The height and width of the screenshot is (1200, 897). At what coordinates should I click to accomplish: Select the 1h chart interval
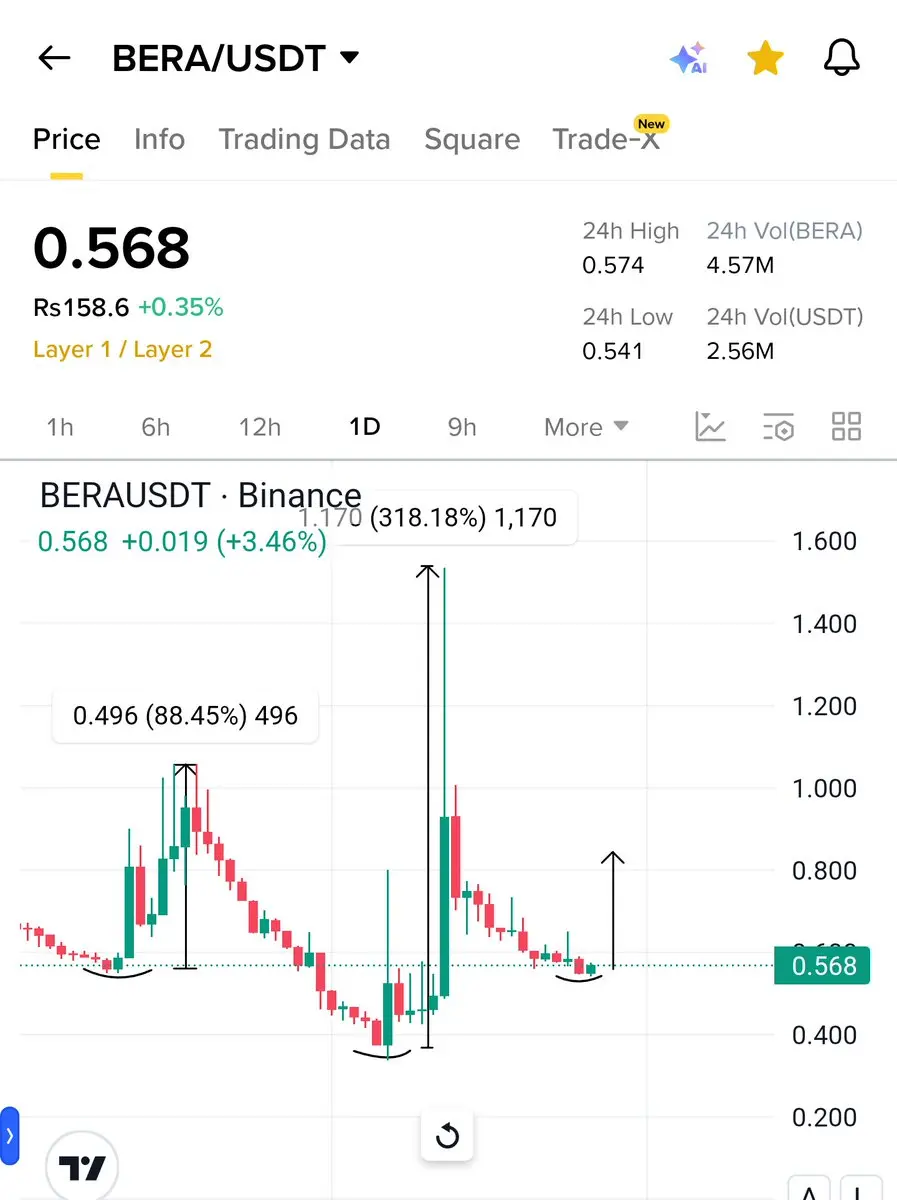(x=60, y=427)
